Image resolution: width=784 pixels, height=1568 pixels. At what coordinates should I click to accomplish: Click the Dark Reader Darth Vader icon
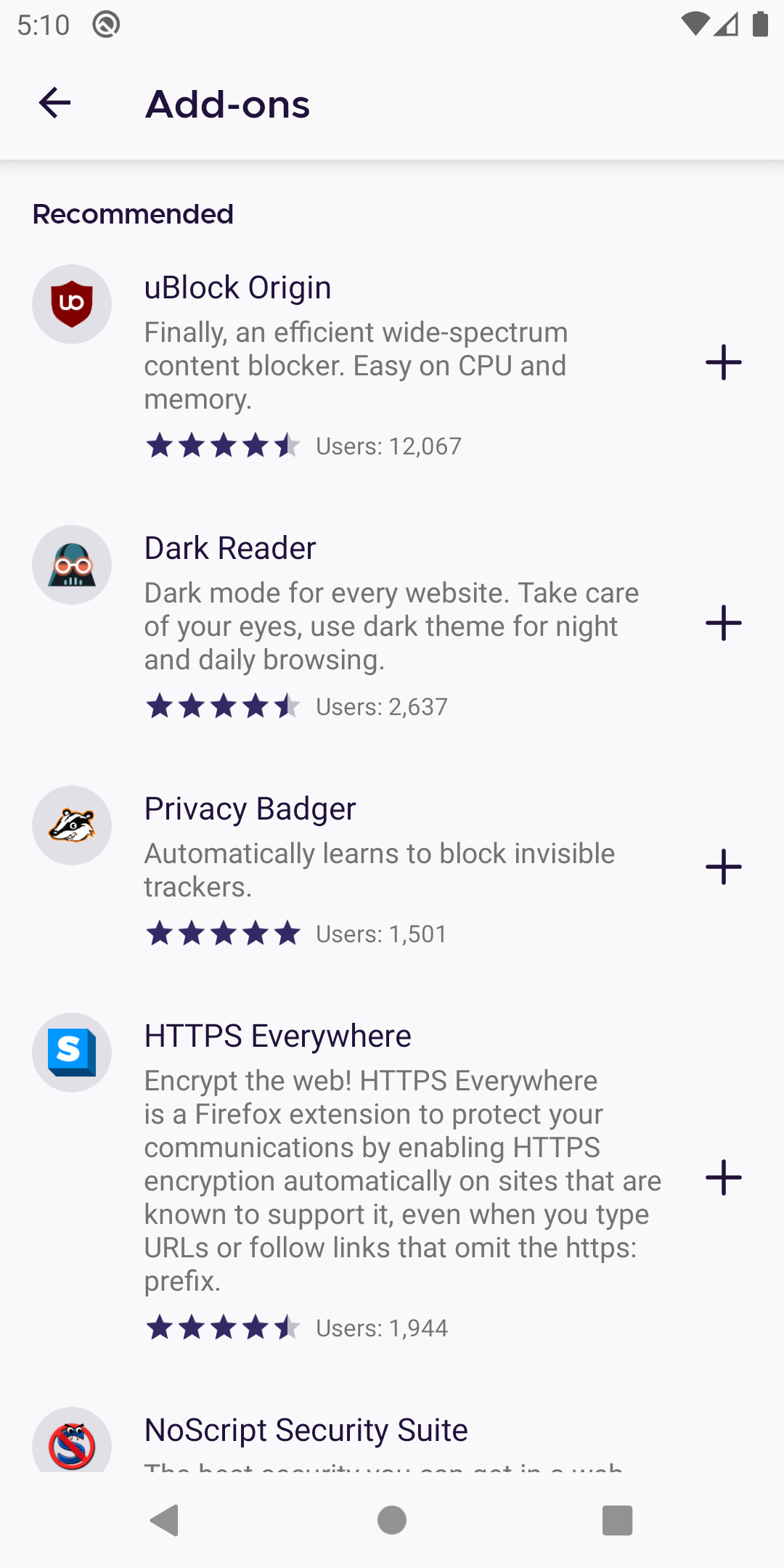click(71, 564)
